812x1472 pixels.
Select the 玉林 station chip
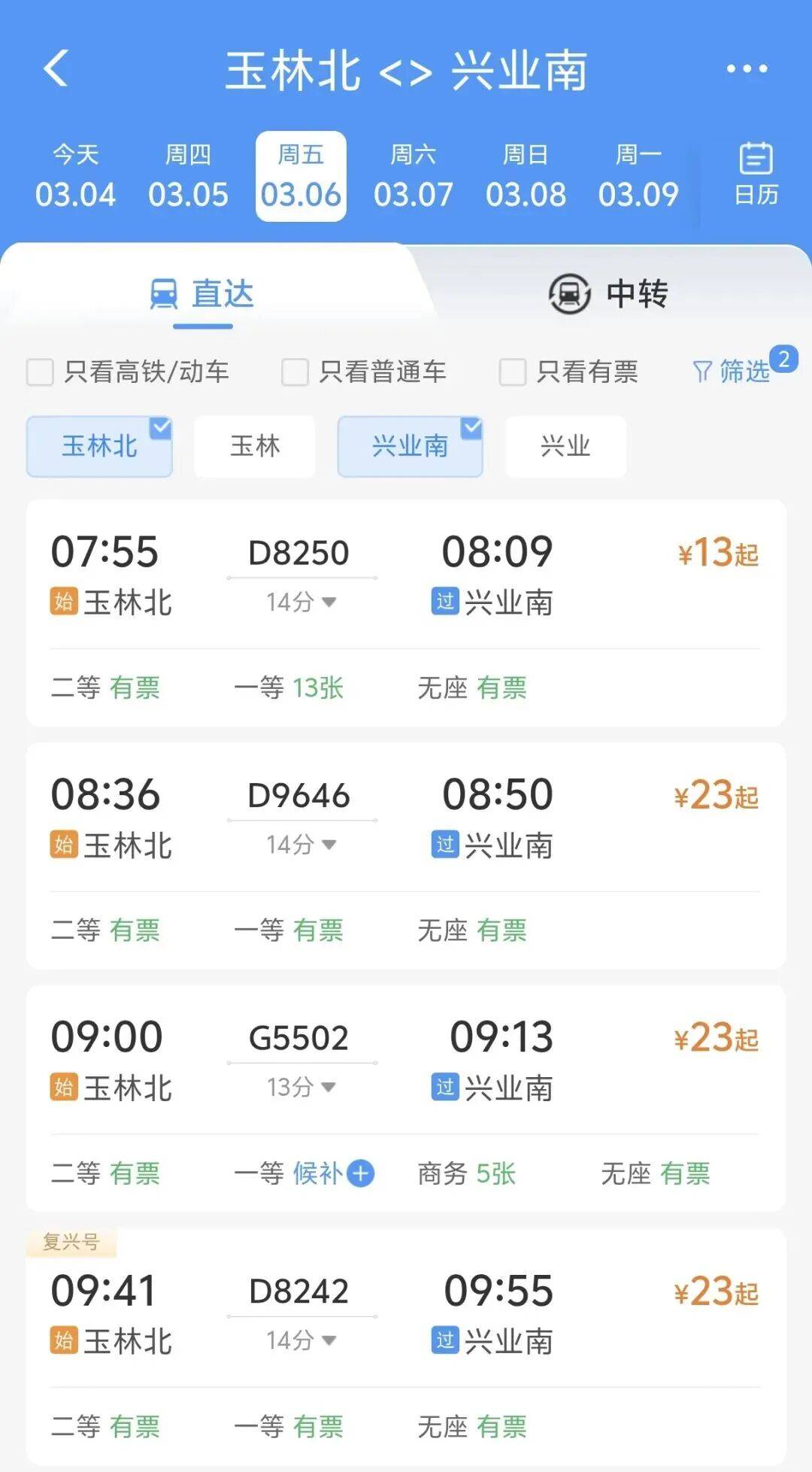pos(255,446)
